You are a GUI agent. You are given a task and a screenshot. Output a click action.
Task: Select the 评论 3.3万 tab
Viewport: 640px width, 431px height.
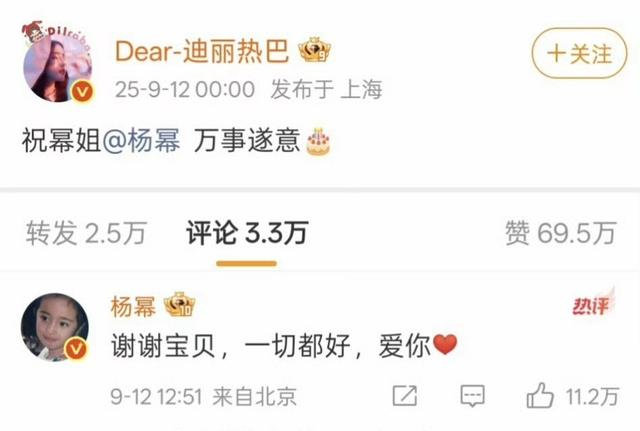coord(247,234)
